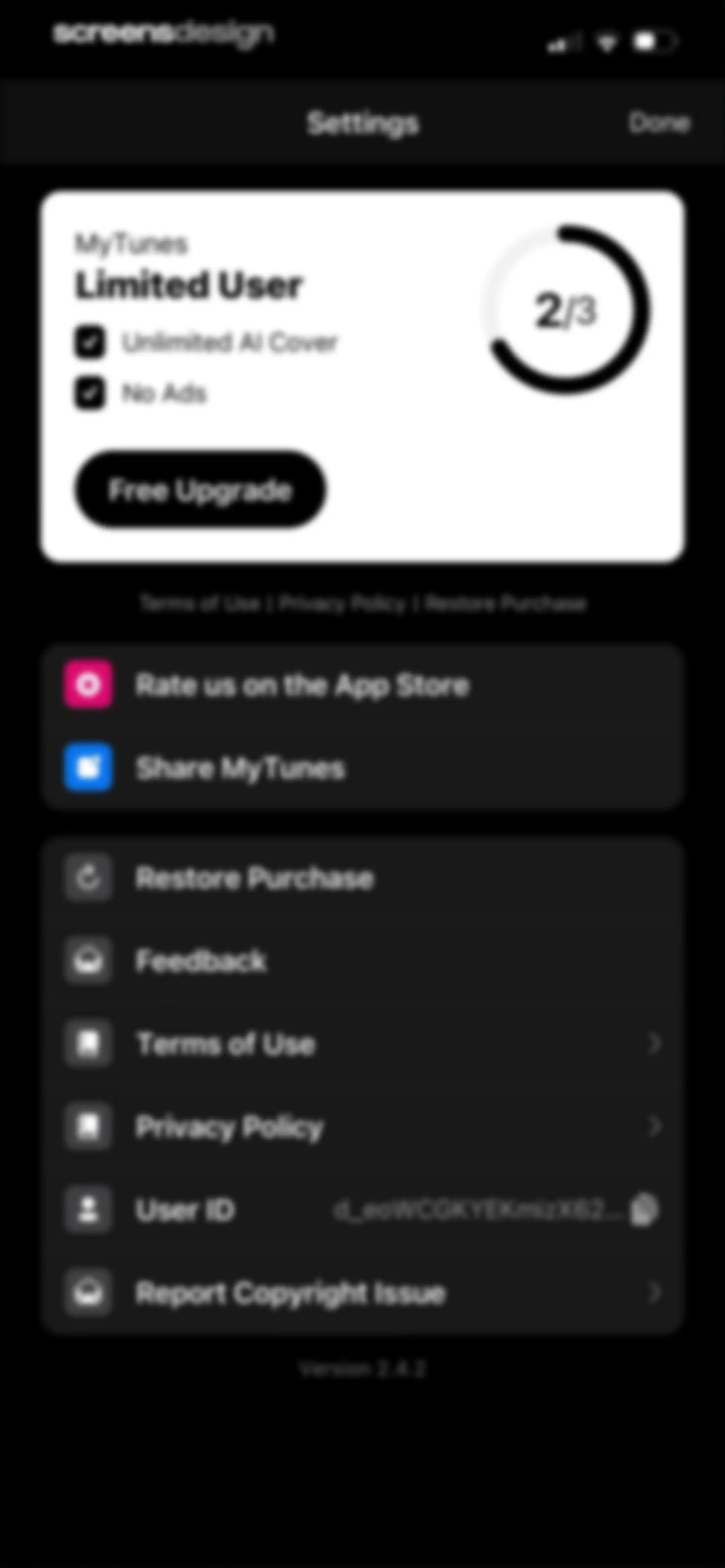Tap the small Restore Purchase link
Viewport: 725px width, 1568px height.
tap(505, 603)
